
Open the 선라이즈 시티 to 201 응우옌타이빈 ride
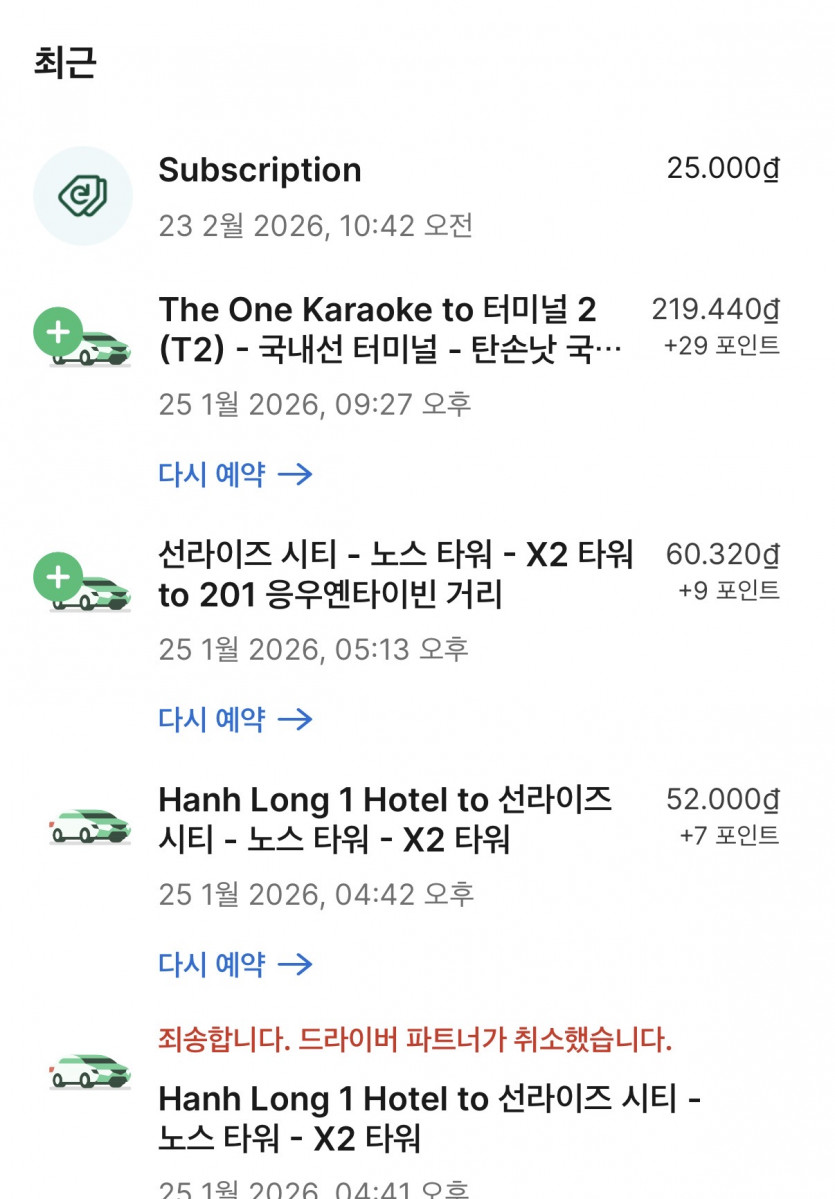(x=395, y=575)
